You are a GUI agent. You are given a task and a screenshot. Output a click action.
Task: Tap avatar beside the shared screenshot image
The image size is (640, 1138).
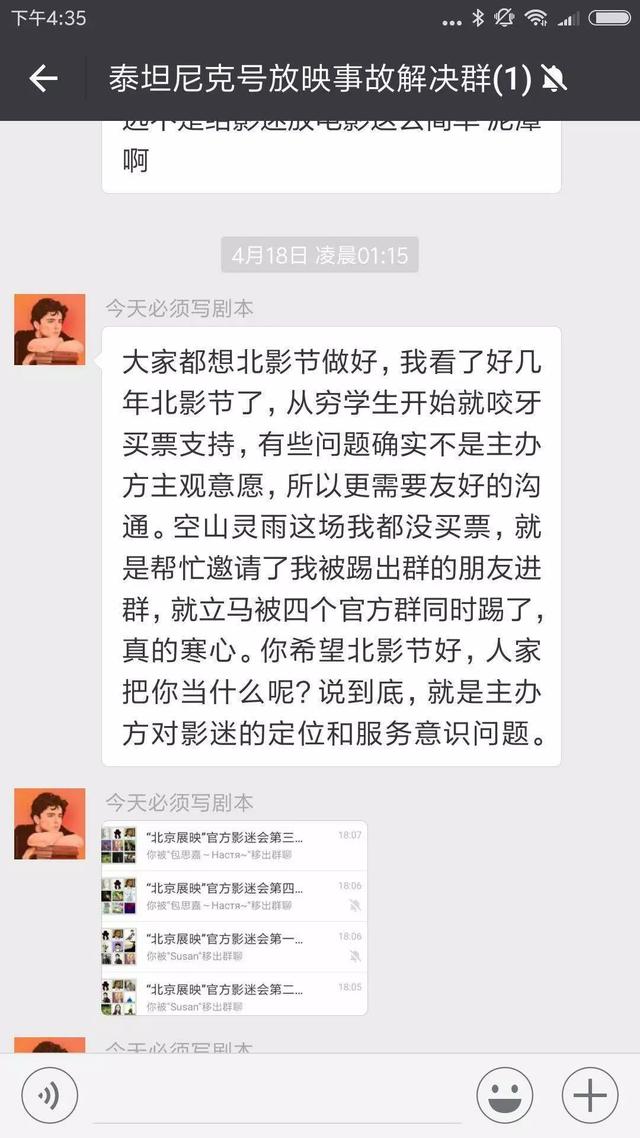(x=50, y=824)
